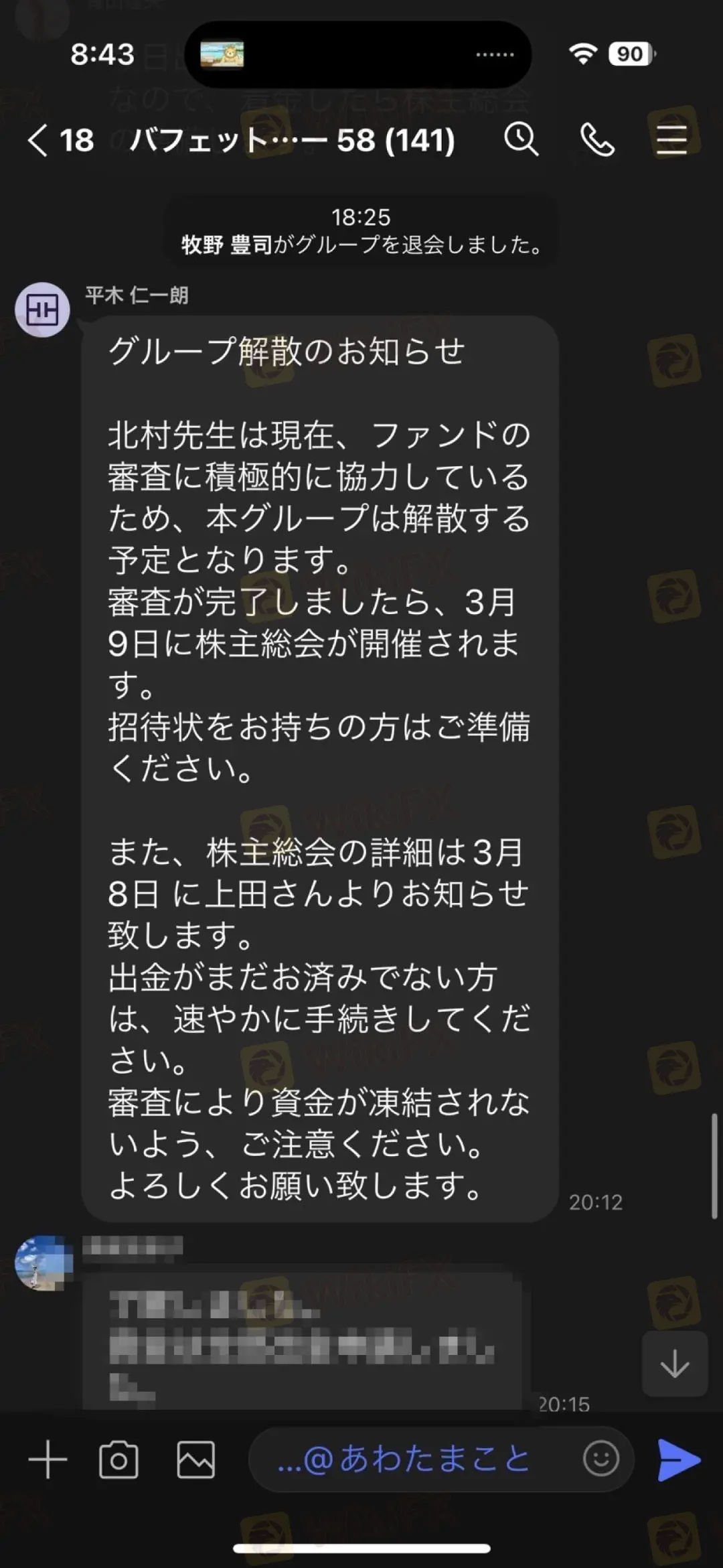Open the photo gallery picker
Viewport: 723px width, 1568px height.
click(195, 1459)
